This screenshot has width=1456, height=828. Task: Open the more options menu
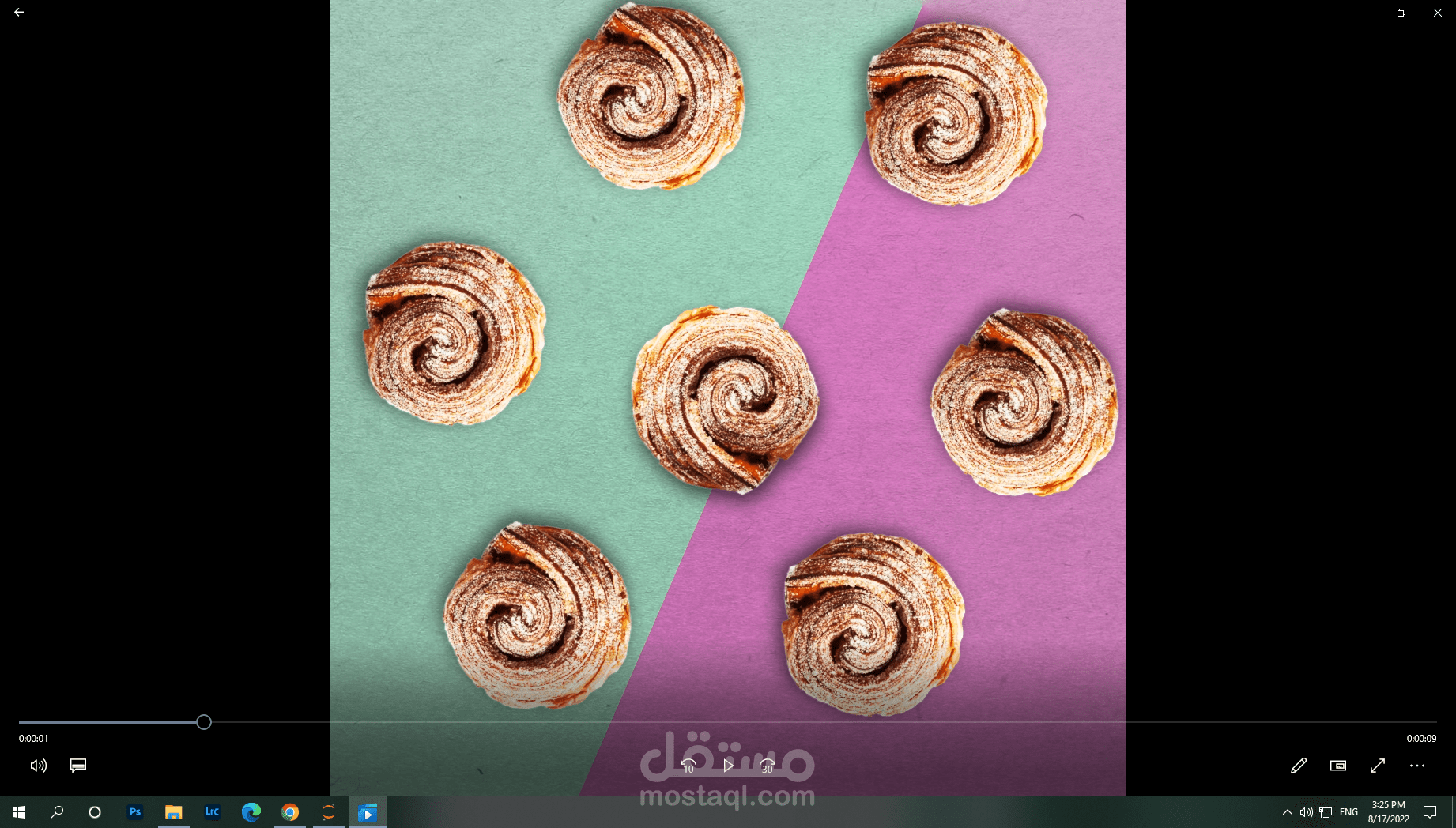pyautogui.click(x=1417, y=766)
